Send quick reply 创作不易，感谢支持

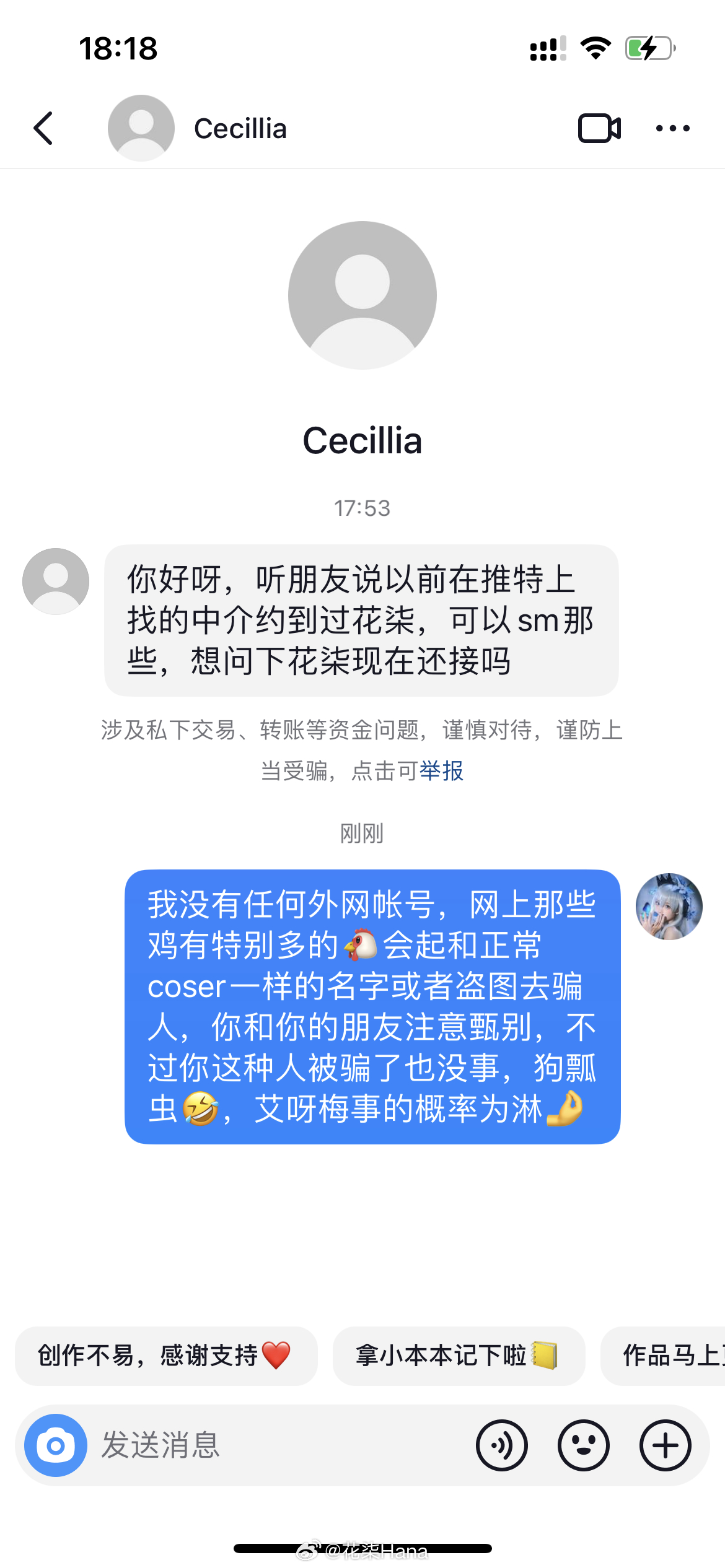pyautogui.click(x=165, y=1356)
